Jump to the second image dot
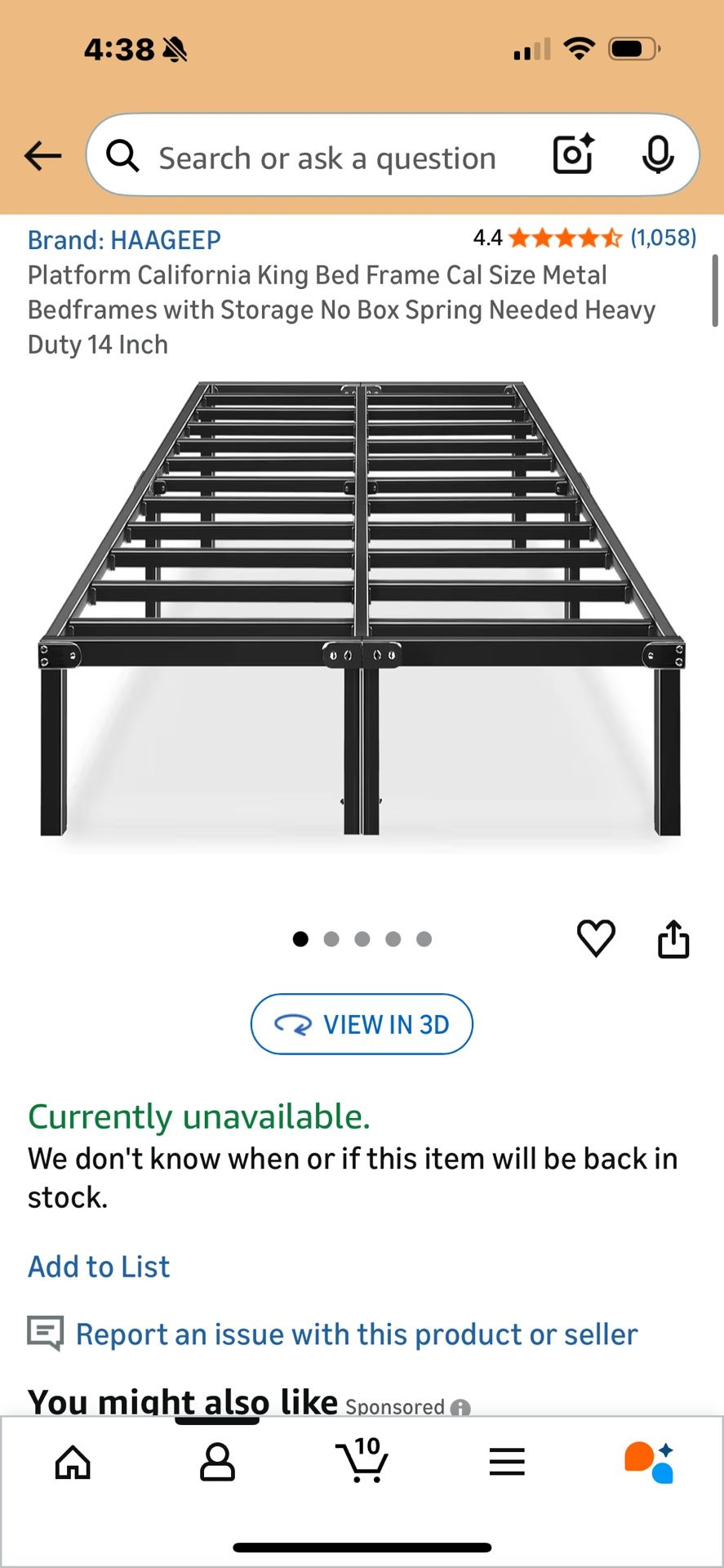724x1568 pixels. coord(331,939)
